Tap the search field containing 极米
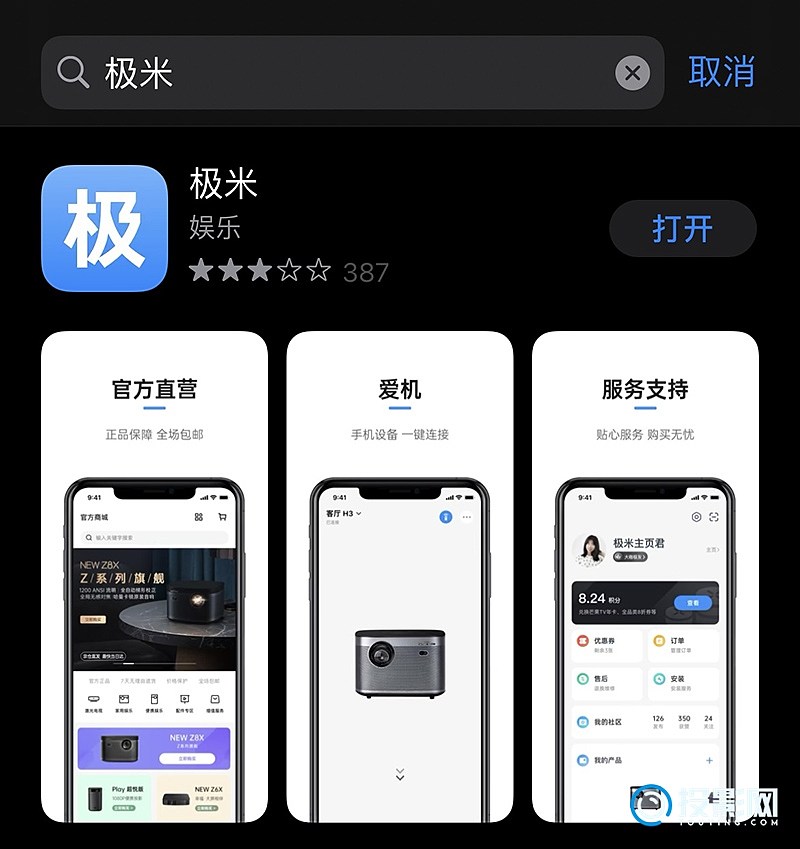 pos(340,73)
